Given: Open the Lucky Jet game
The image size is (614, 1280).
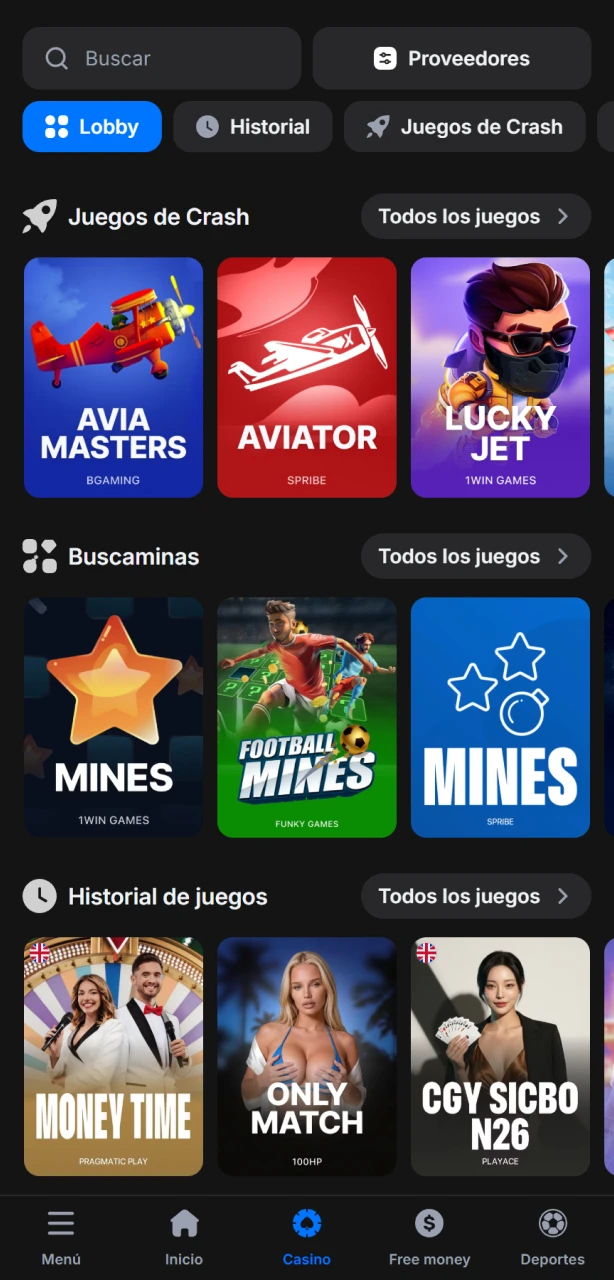Looking at the screenshot, I should [500, 377].
